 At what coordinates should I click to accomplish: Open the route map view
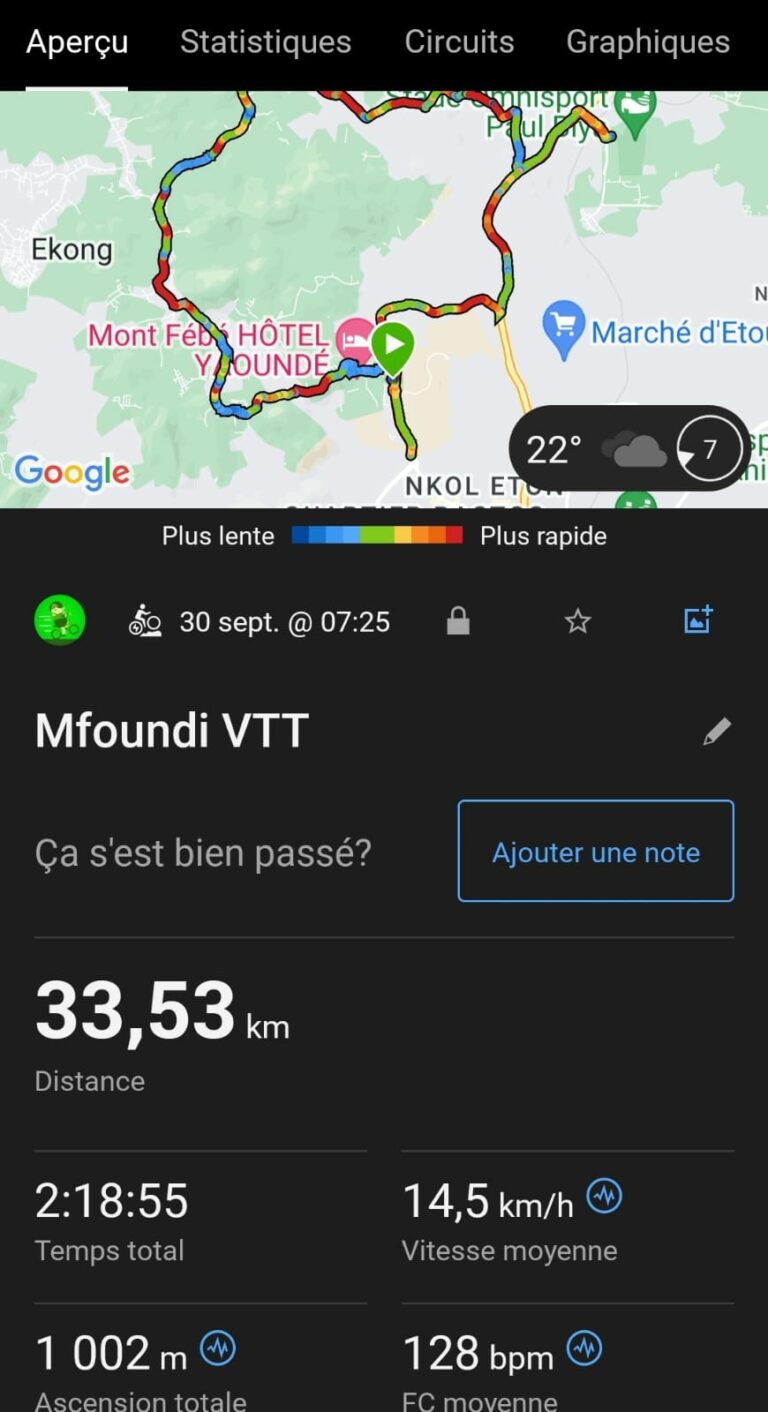[384, 299]
